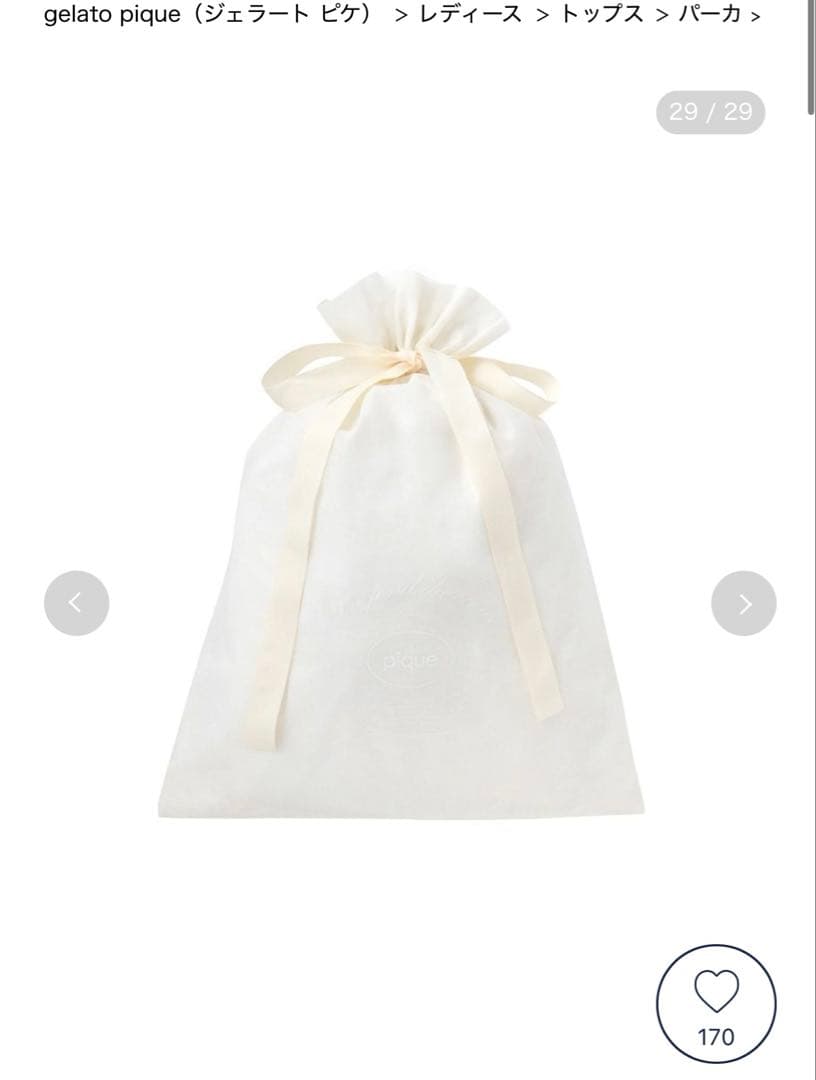The width and height of the screenshot is (816, 1080).
Task: Add item to favorites with heart button
Action: 716,1004
